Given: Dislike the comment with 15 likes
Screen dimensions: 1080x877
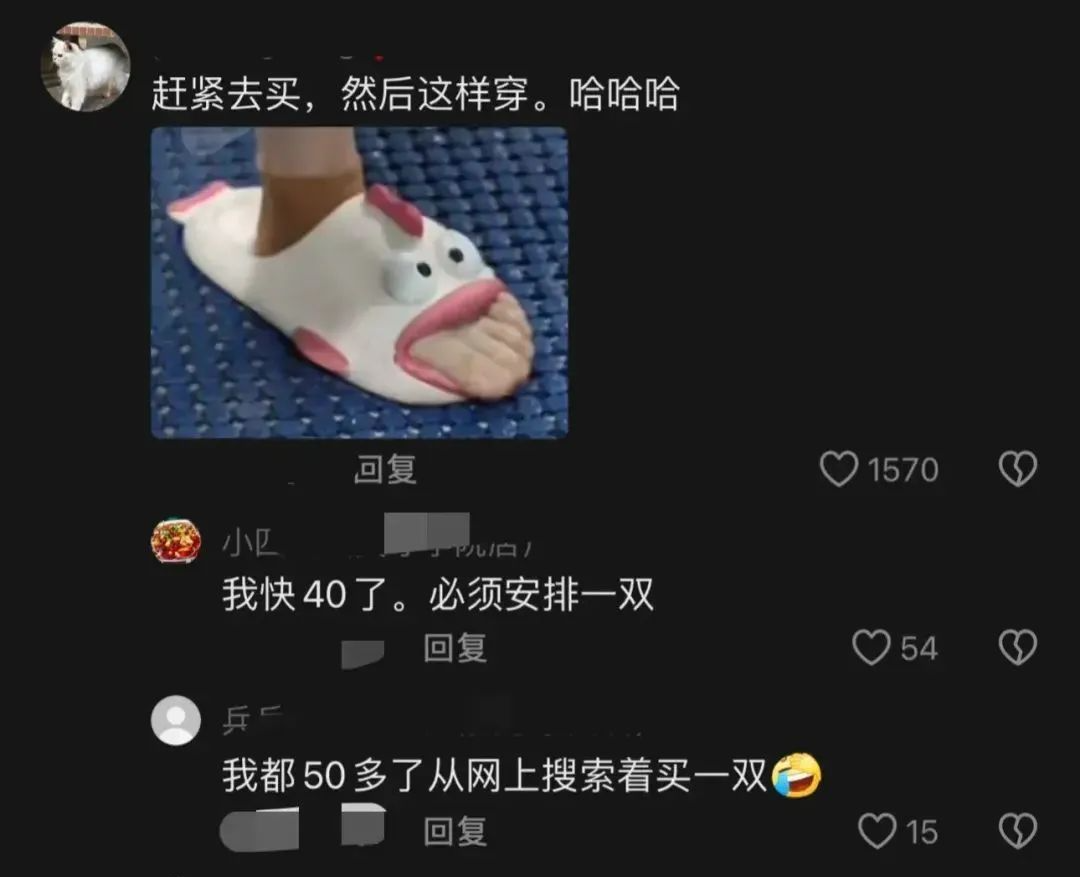Looking at the screenshot, I should click(1018, 831).
